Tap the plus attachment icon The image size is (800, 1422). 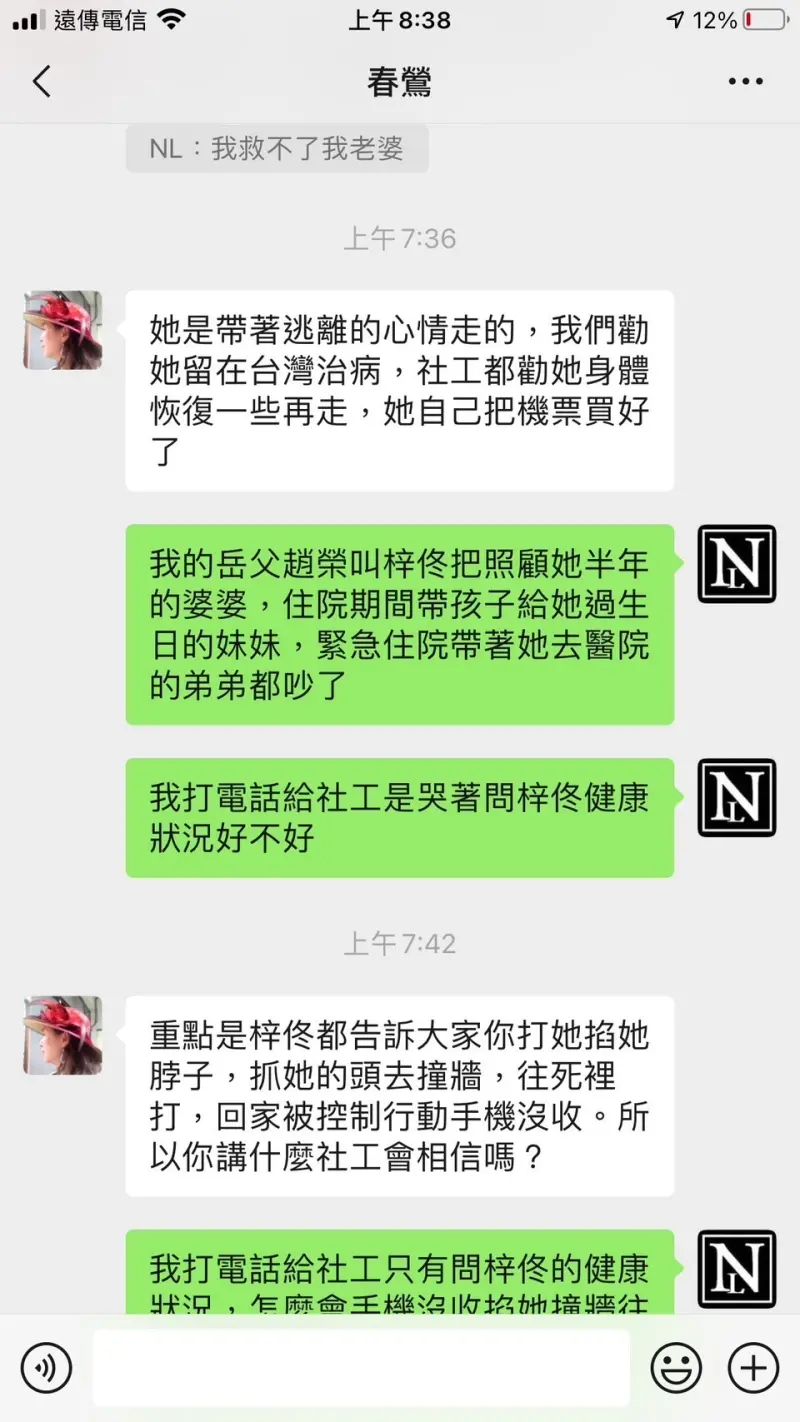point(754,1367)
